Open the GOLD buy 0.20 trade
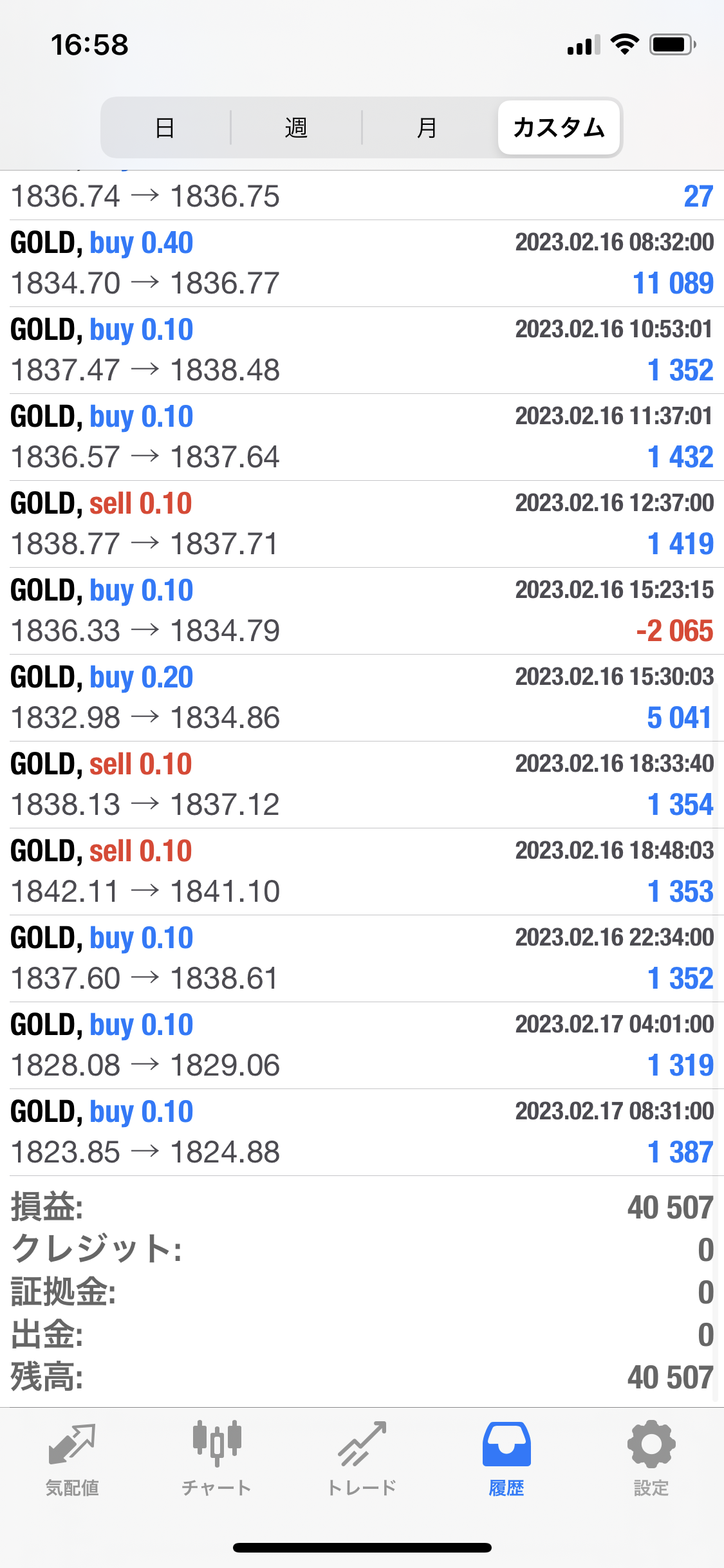Screen dimensions: 724x1568 coord(362,698)
